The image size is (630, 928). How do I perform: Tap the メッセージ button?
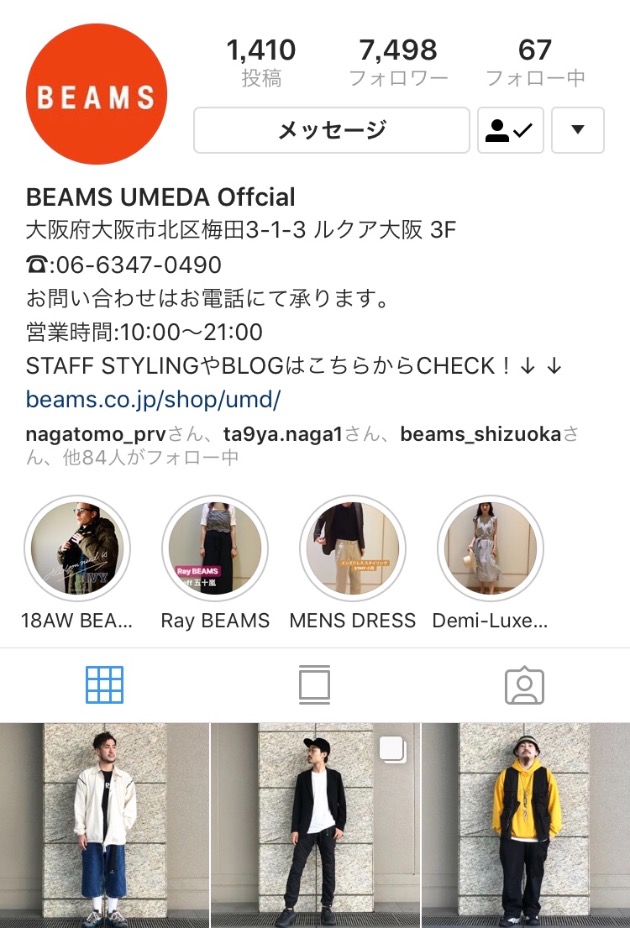[331, 130]
